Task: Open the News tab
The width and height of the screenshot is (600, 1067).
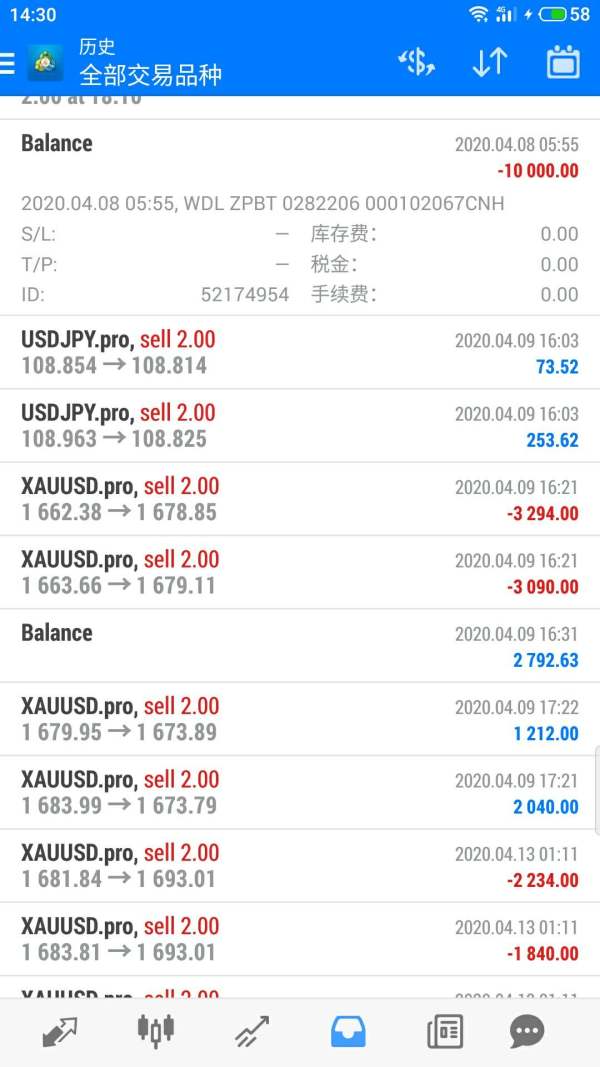Action: tap(444, 1031)
